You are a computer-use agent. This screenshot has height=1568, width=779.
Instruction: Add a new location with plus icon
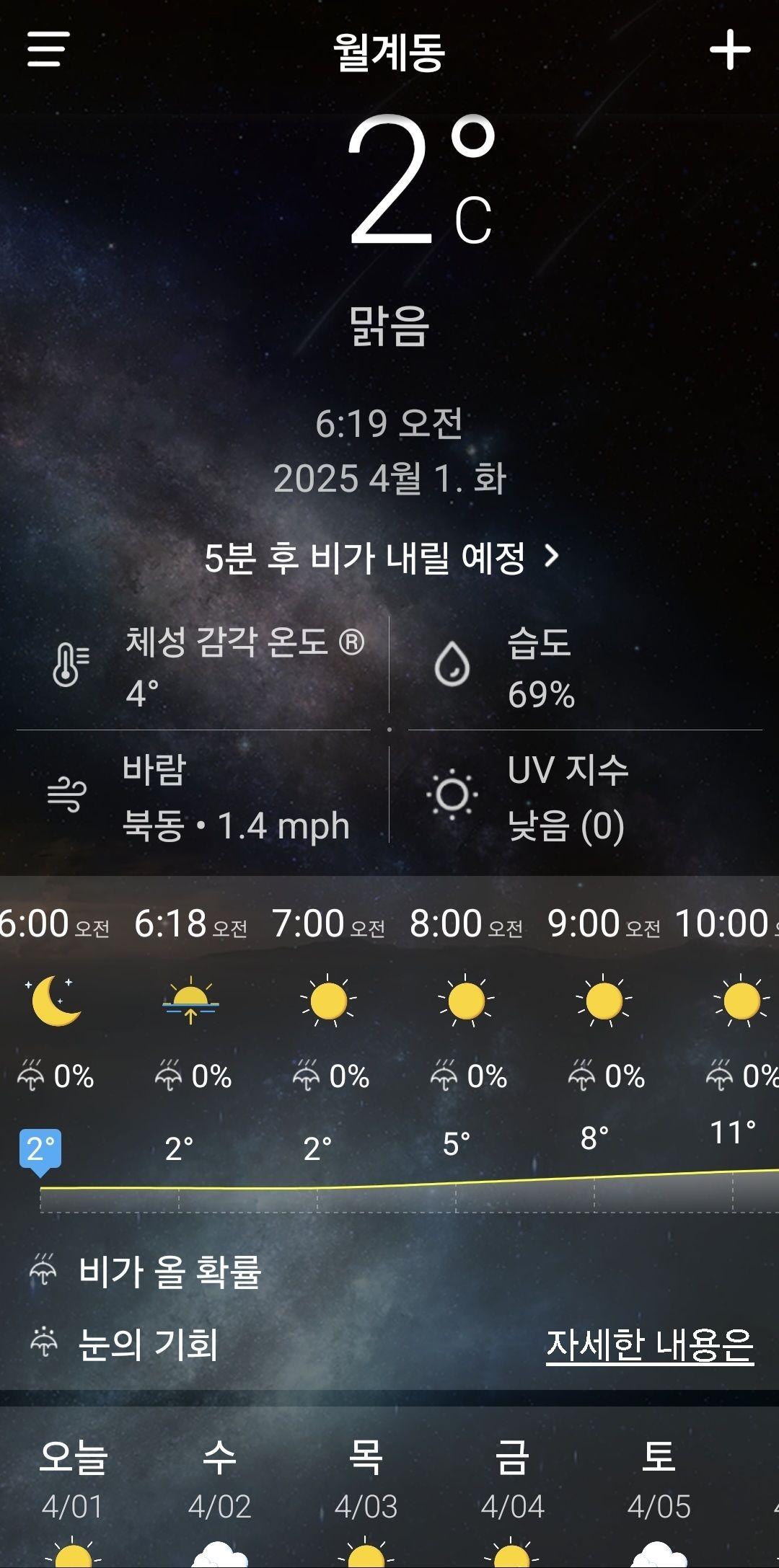click(x=729, y=50)
